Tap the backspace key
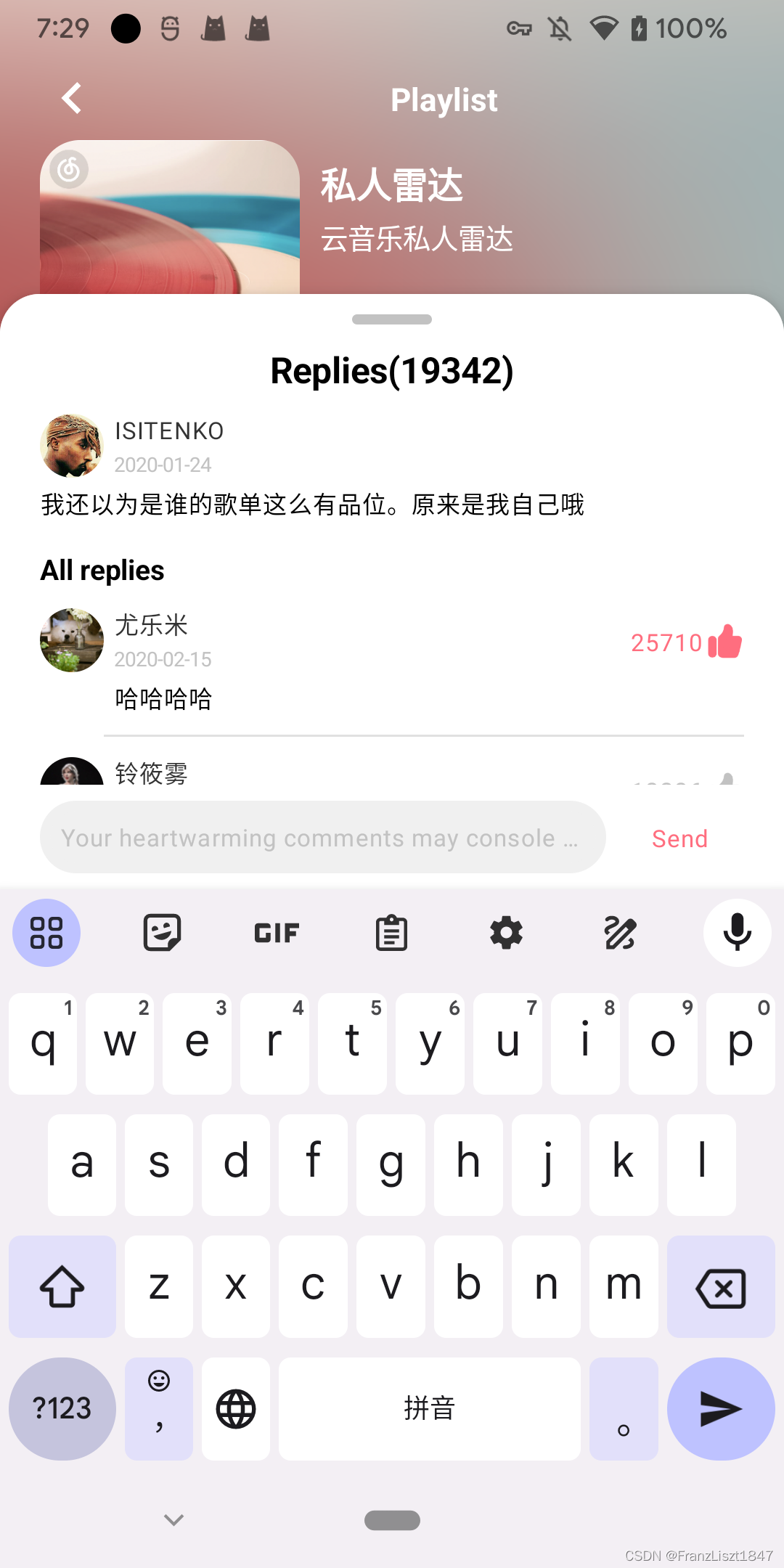The width and height of the screenshot is (784, 1568). [721, 1287]
